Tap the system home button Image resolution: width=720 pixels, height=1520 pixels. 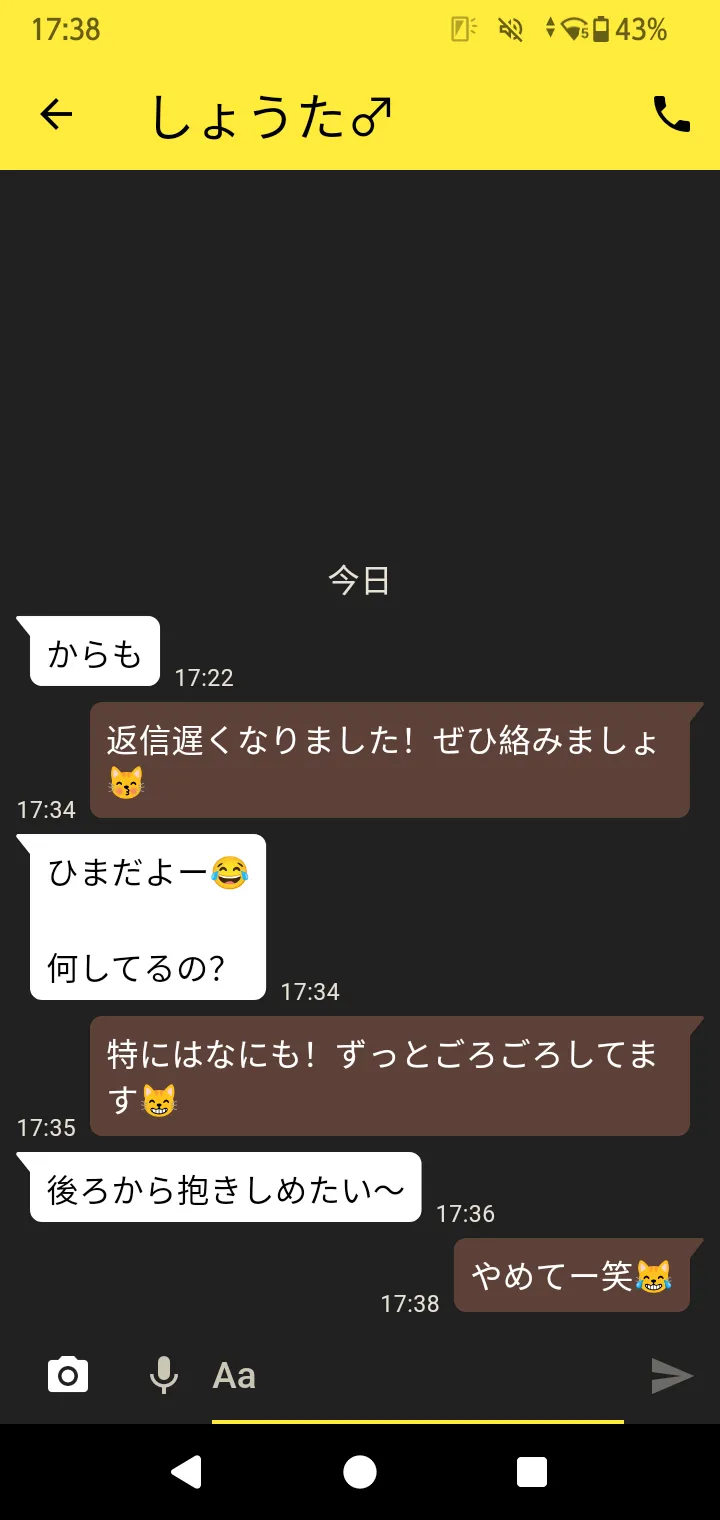tap(360, 1472)
